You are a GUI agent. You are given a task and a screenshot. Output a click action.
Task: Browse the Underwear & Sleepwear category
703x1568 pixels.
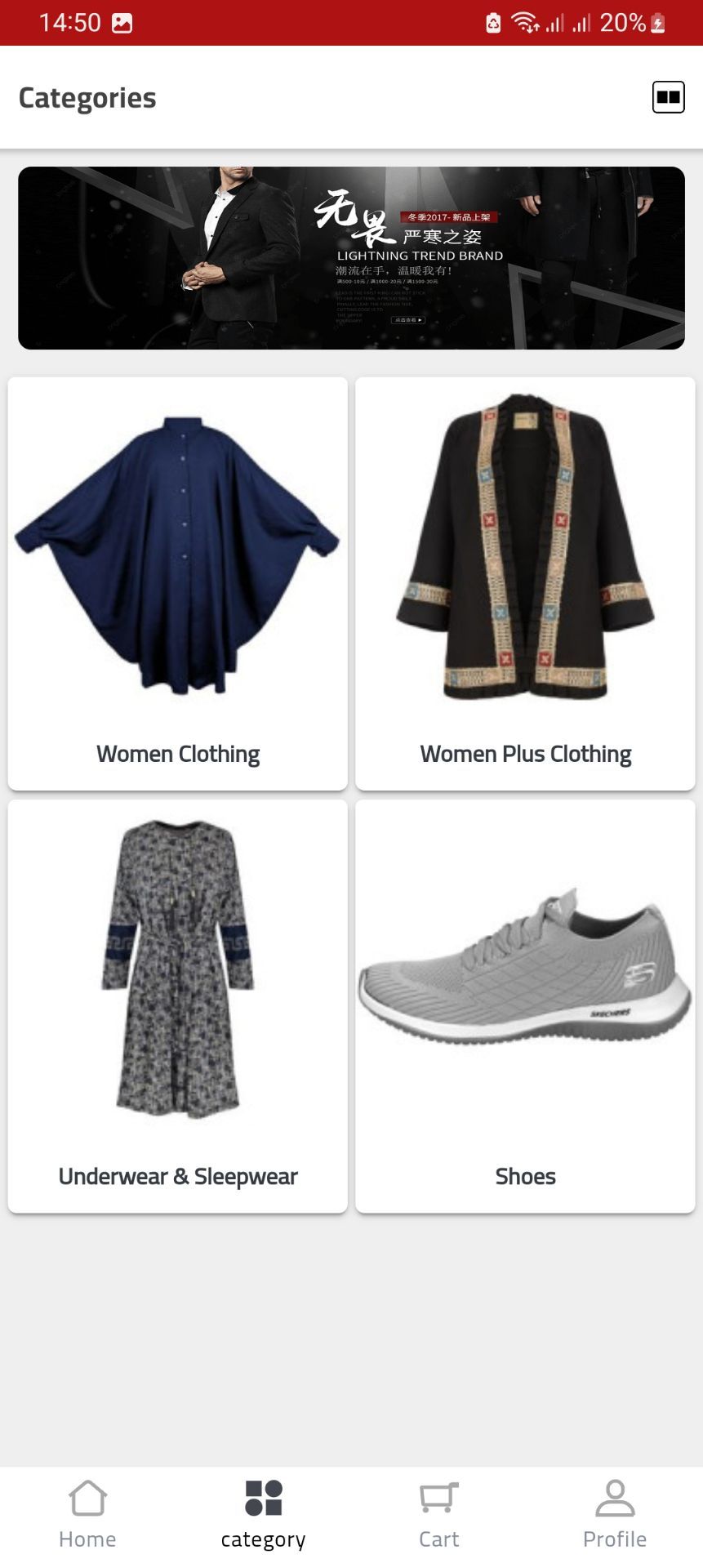pyautogui.click(x=178, y=1005)
